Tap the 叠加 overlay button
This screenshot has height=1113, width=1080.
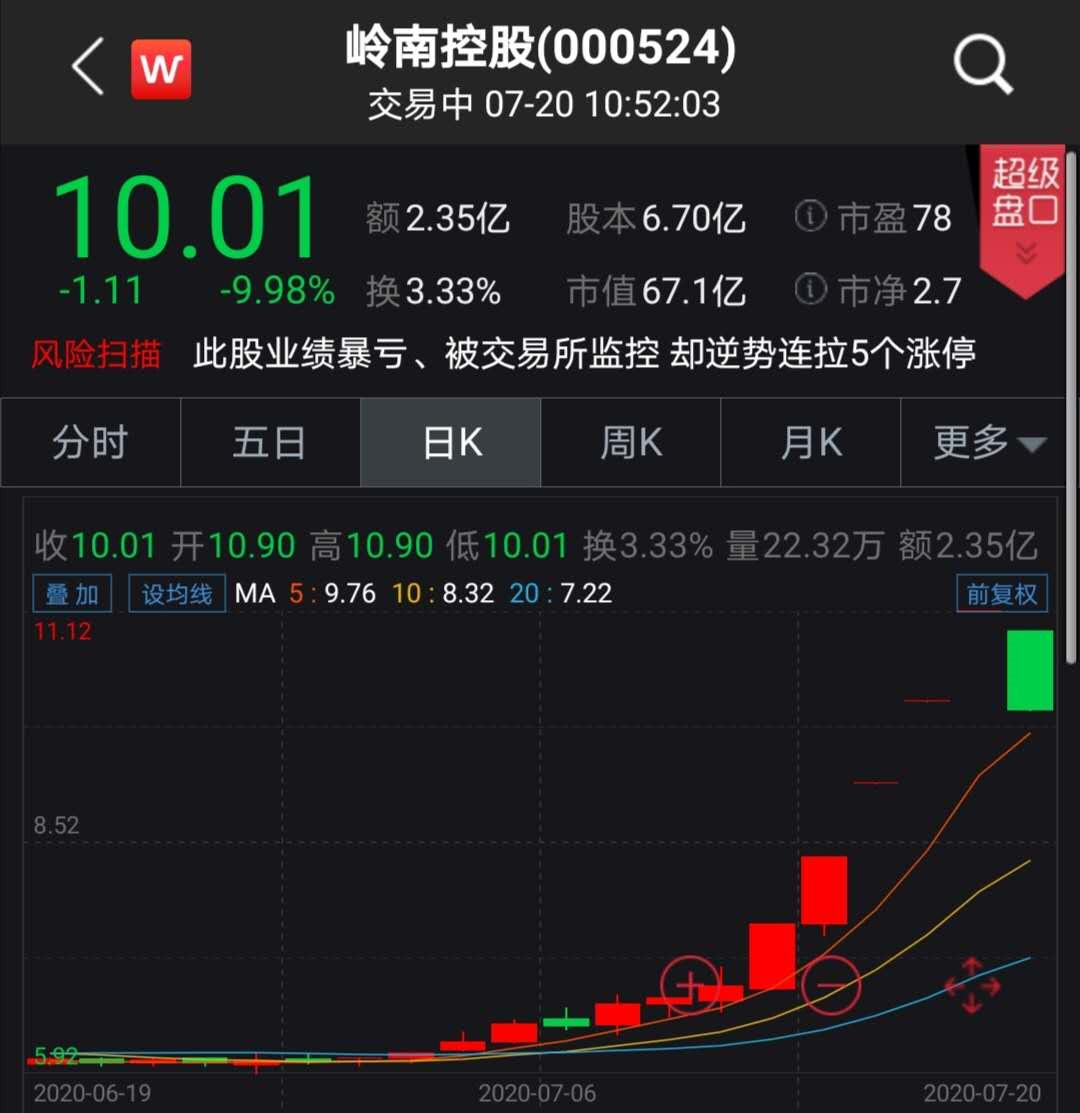pyautogui.click(x=72, y=594)
